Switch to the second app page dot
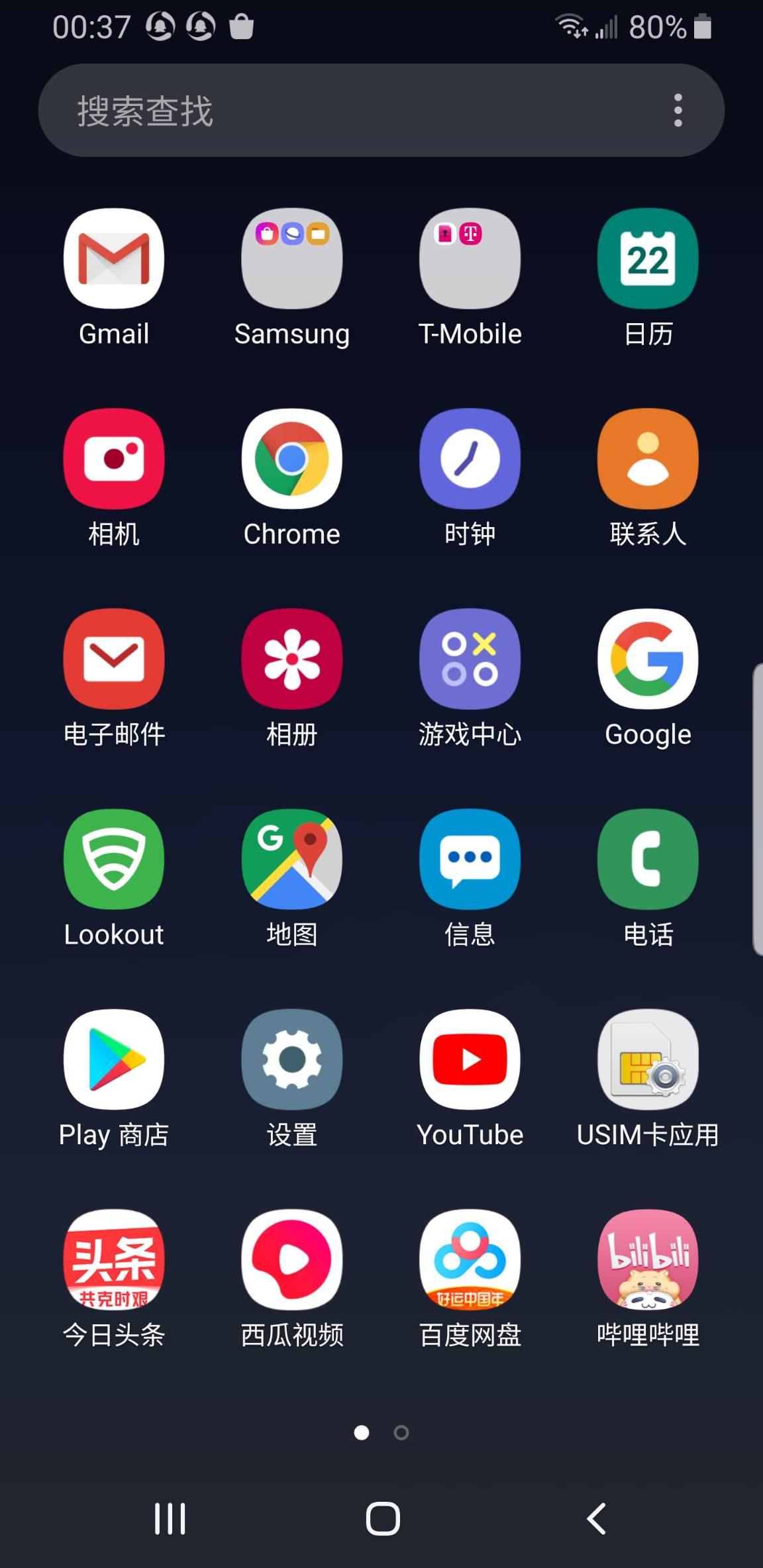Viewport: 763px width, 1568px height. 400,1432
